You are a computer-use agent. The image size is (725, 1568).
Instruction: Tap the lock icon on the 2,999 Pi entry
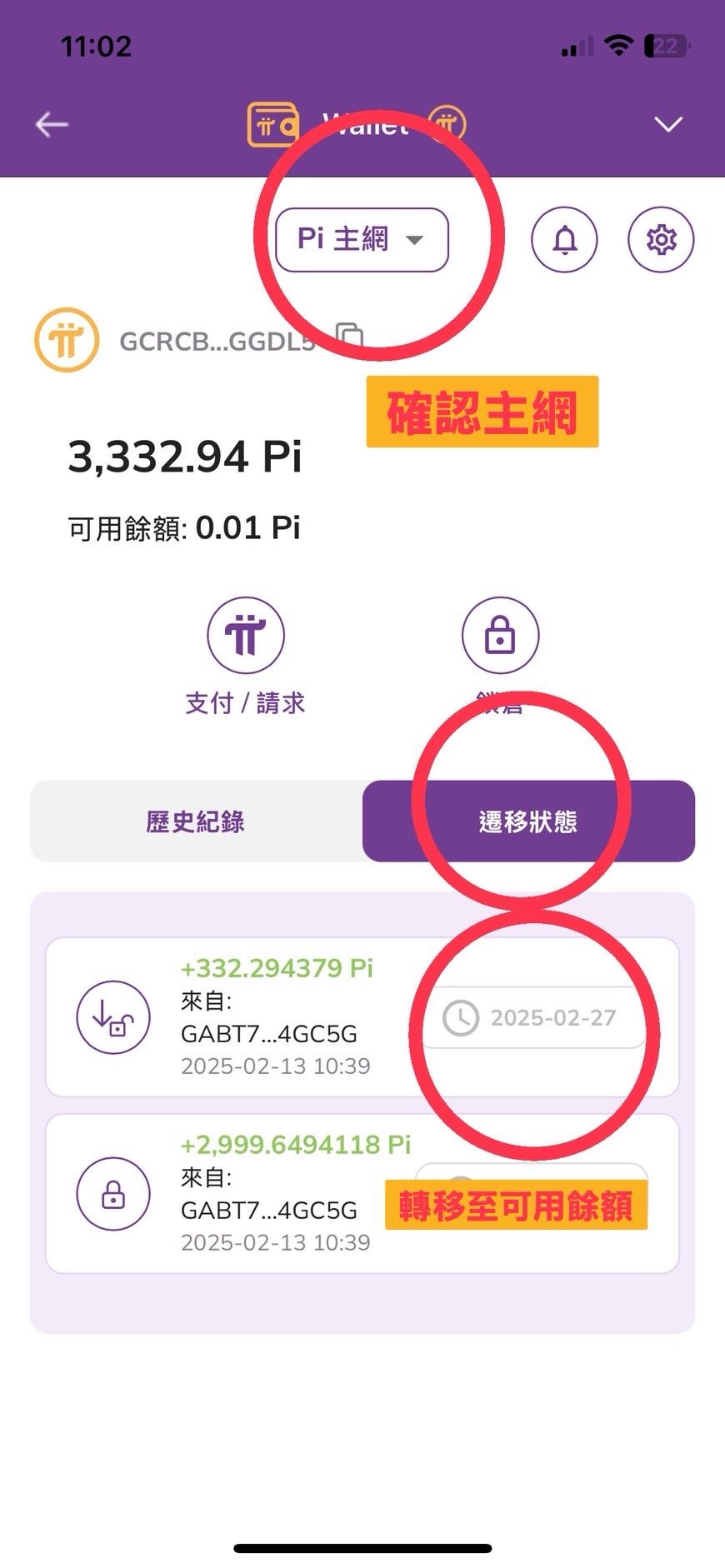(113, 1193)
